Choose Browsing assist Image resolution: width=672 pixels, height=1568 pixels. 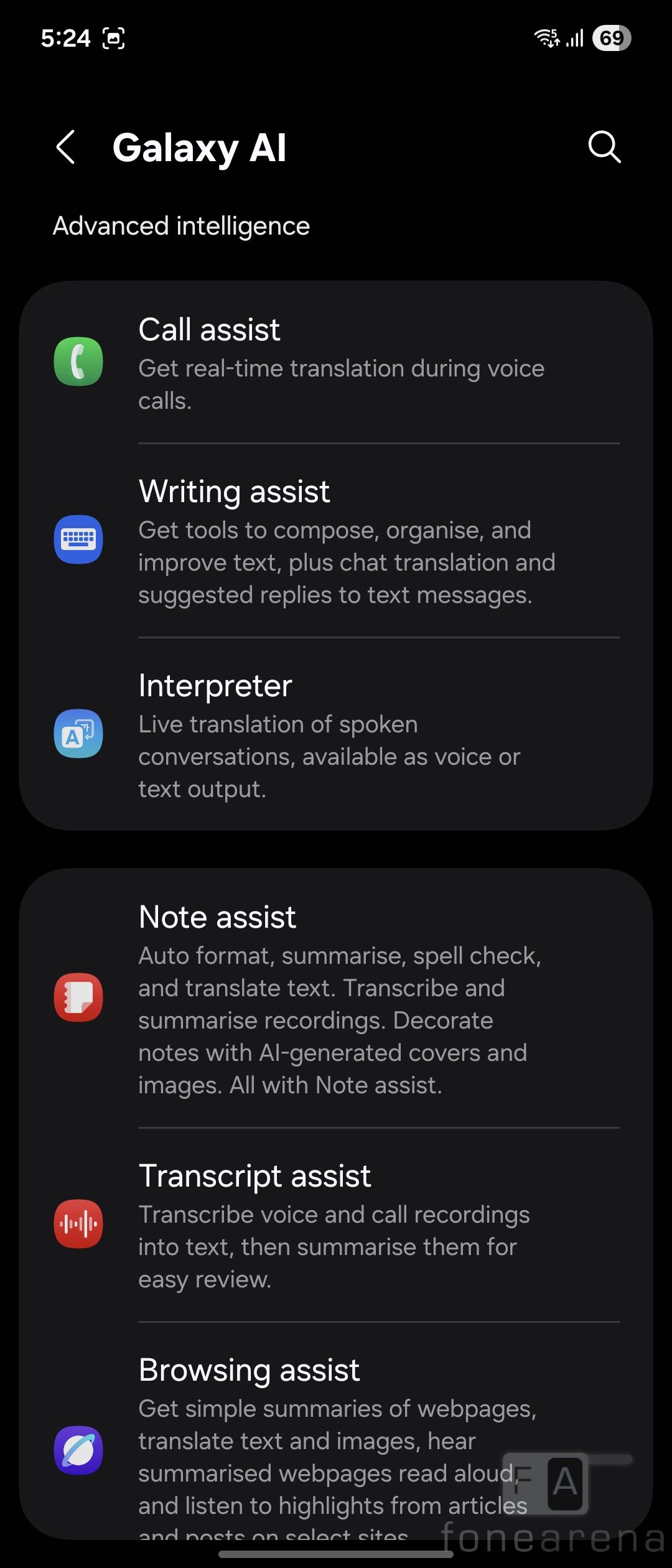[x=336, y=1444]
